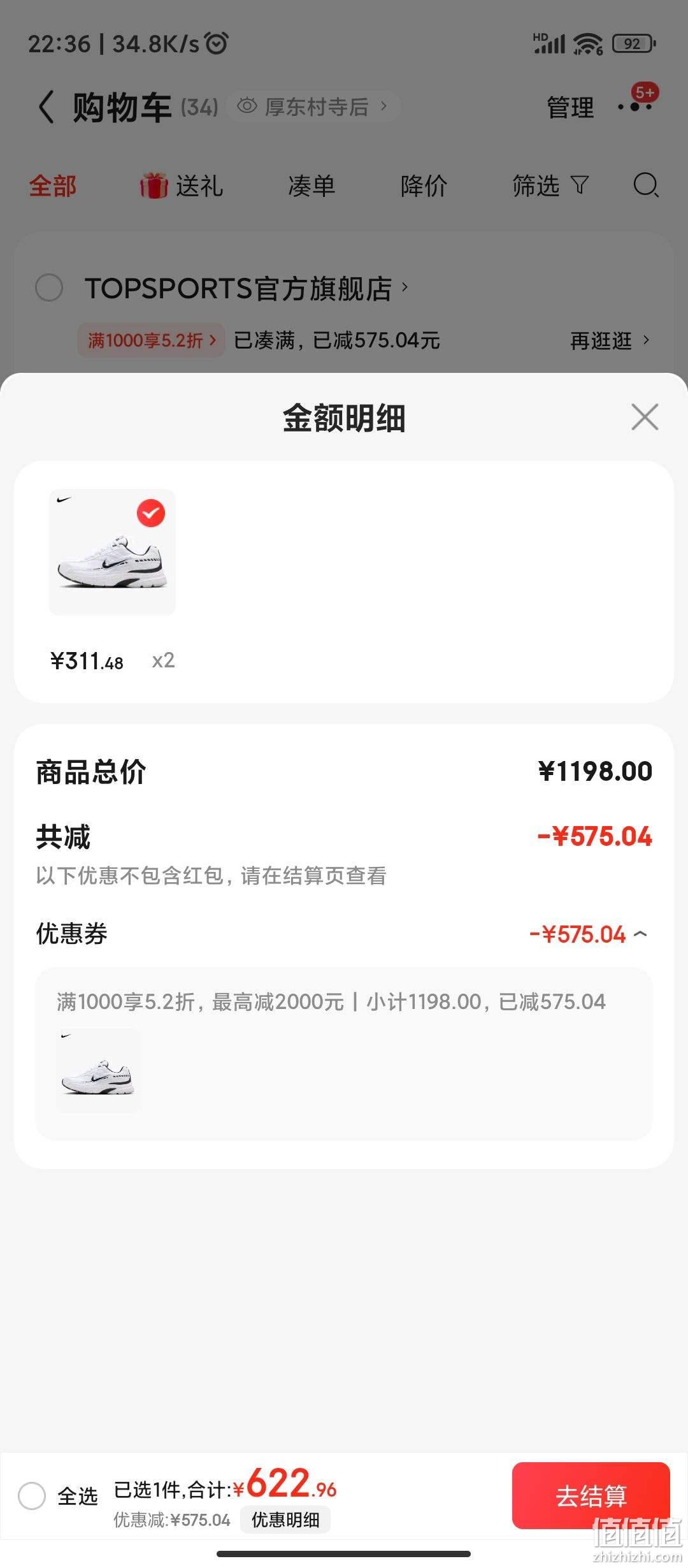Open the shoe thumbnail under the coupon
The image size is (688, 1568).
tap(98, 1071)
